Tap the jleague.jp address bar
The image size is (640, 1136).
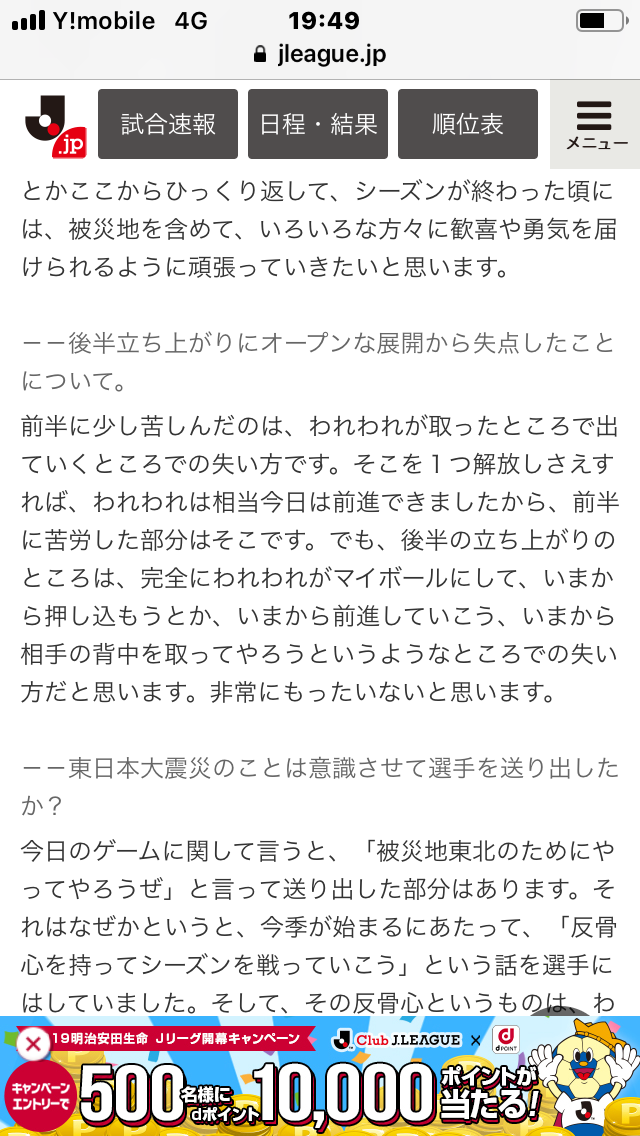pos(320,54)
